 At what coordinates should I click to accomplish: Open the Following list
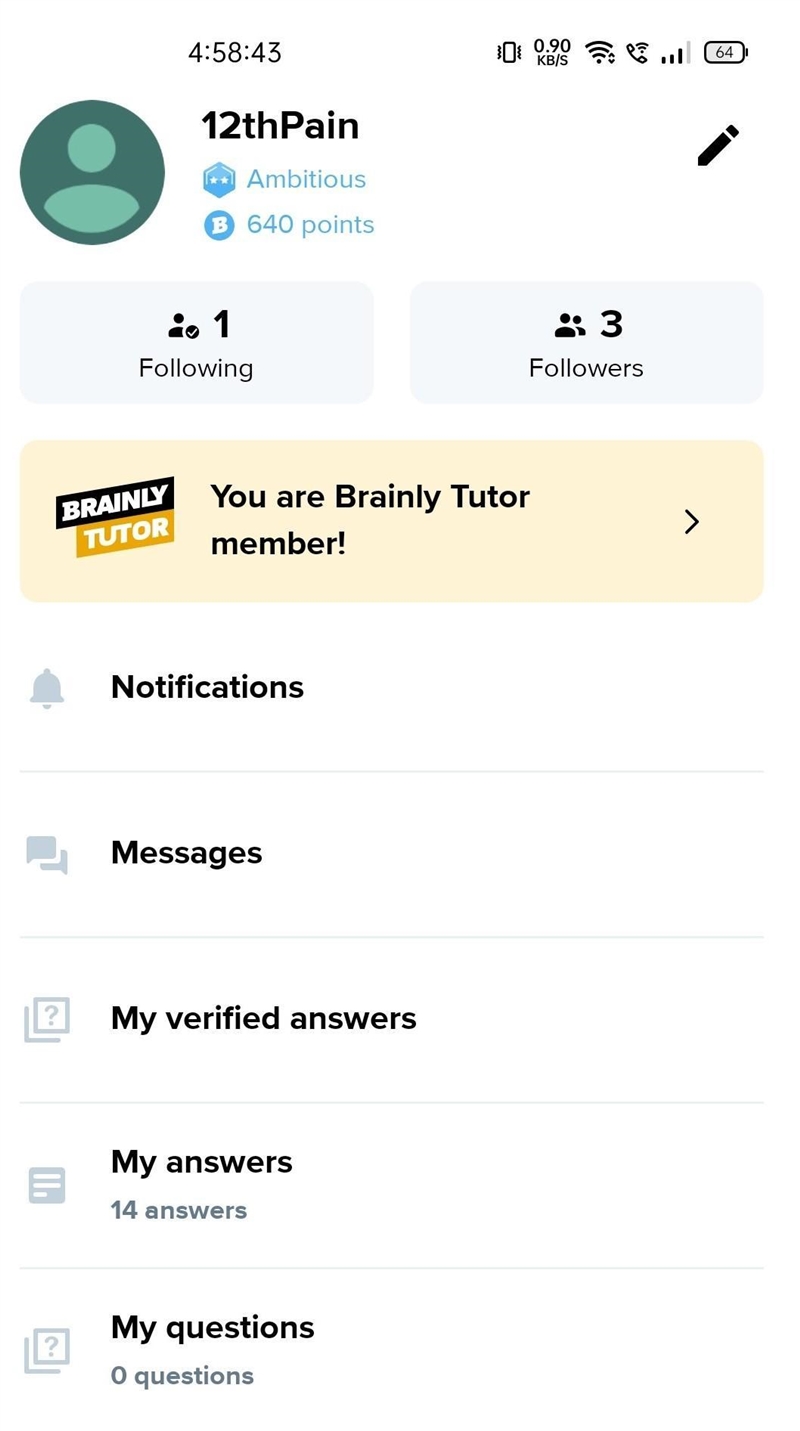(x=197, y=342)
